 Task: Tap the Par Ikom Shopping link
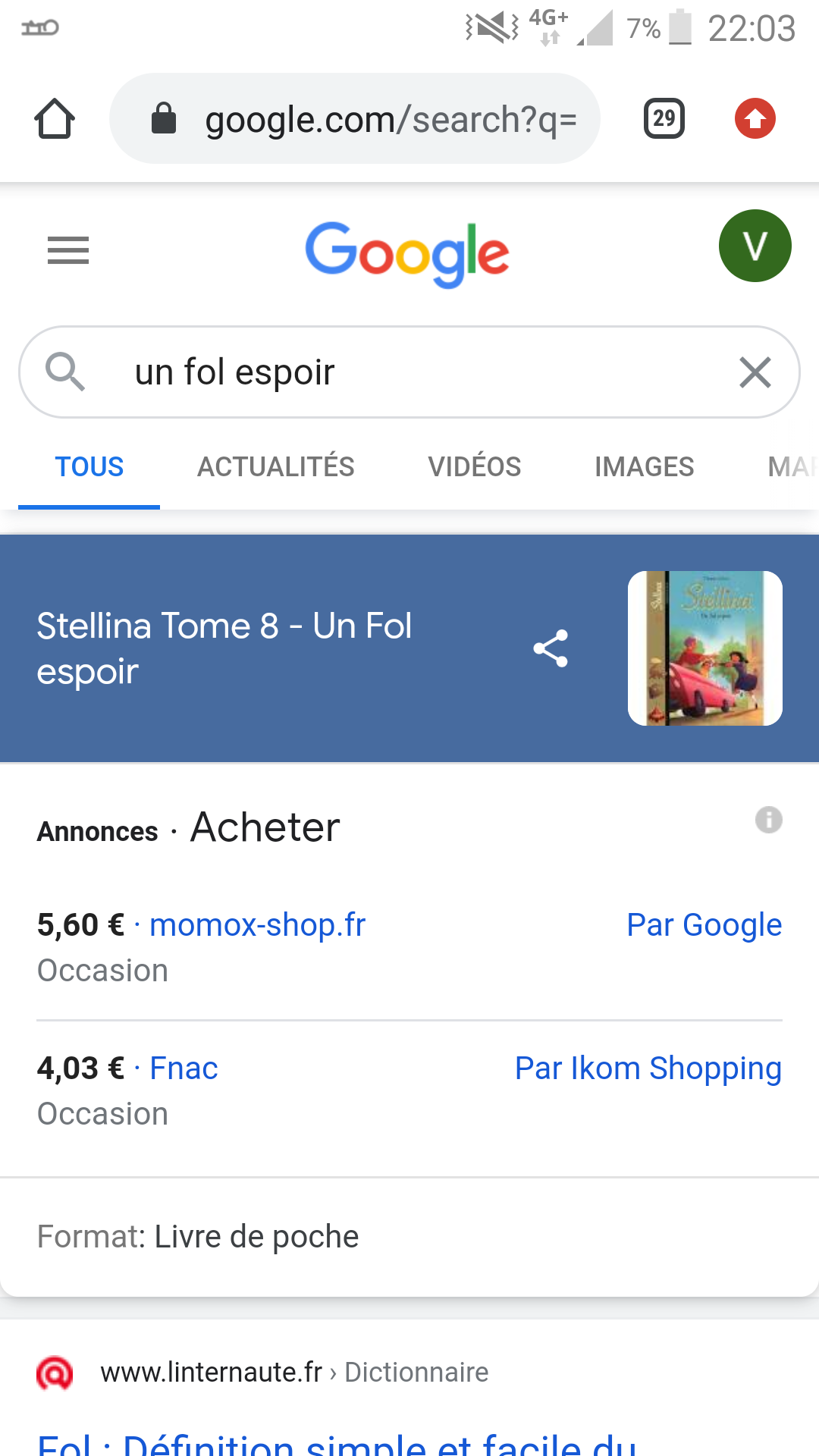click(x=648, y=1068)
